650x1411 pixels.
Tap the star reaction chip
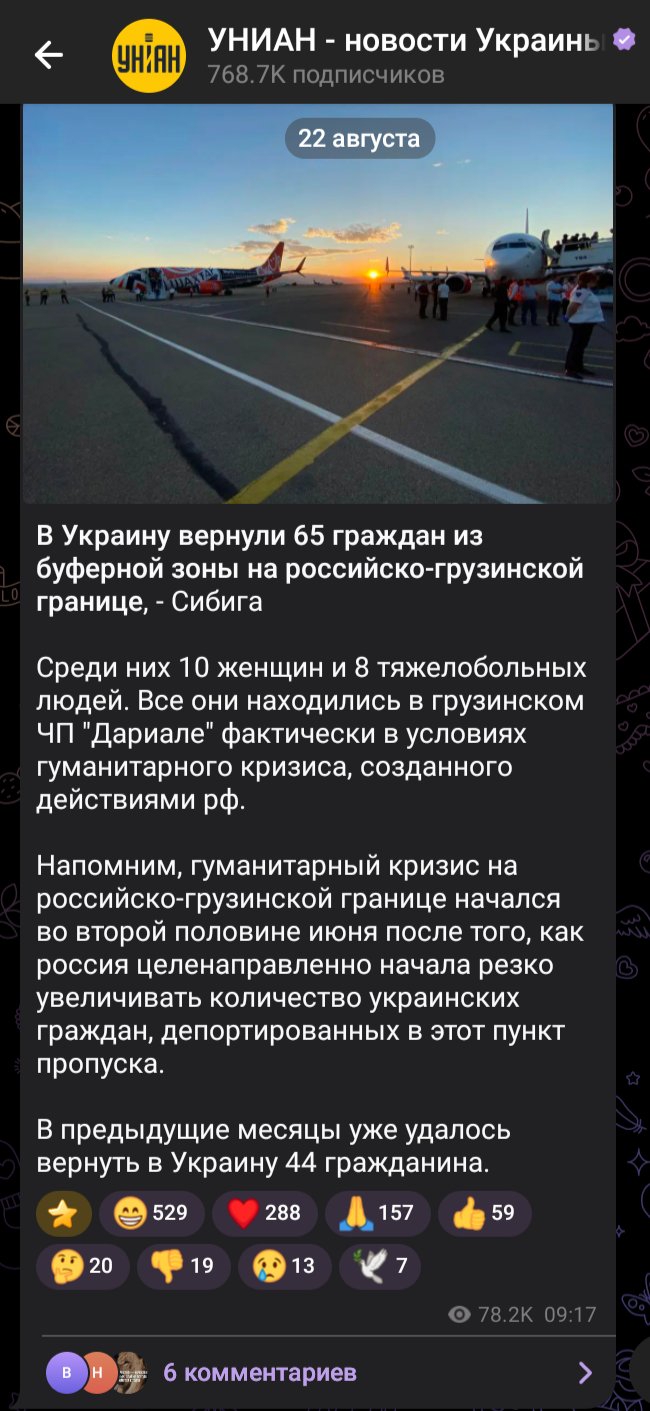click(64, 1213)
